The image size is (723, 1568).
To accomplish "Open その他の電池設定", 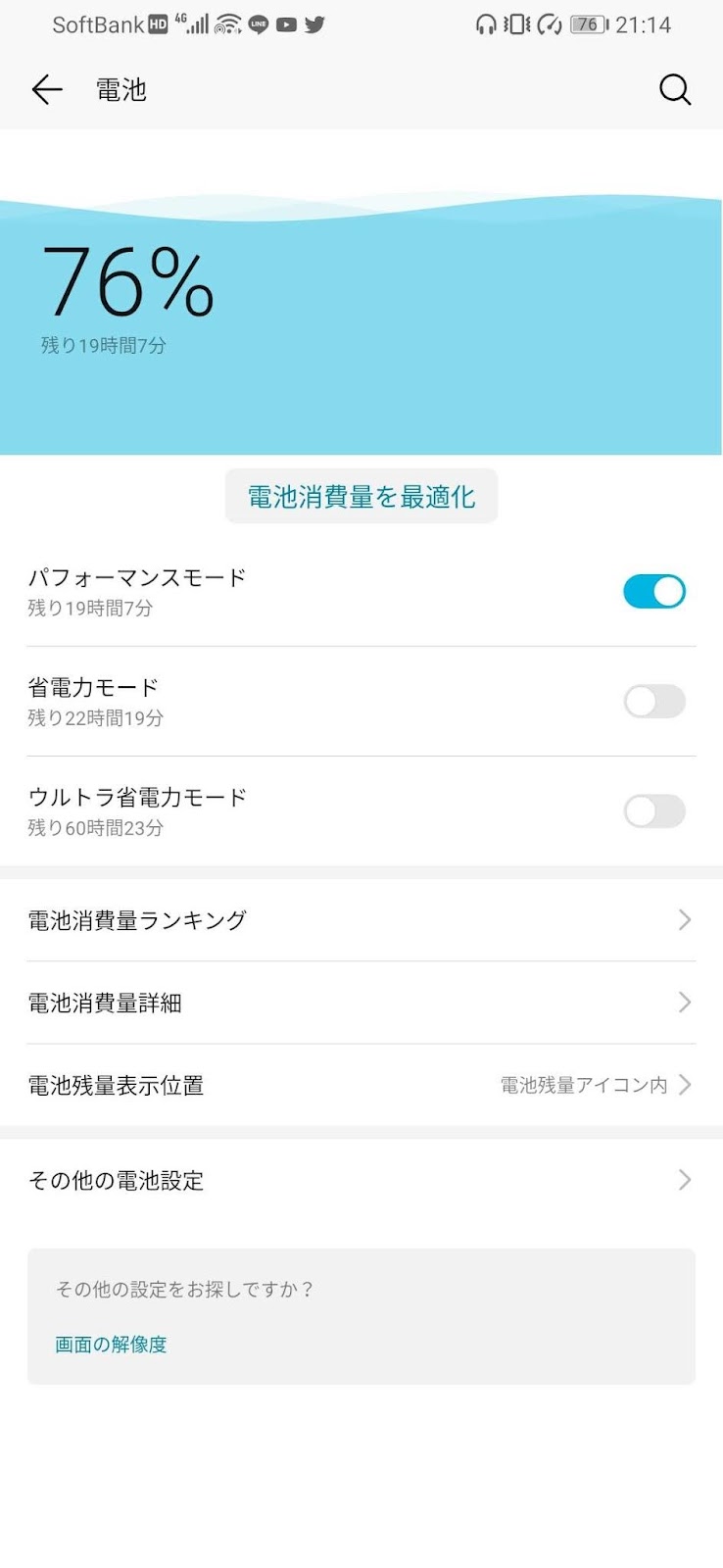I will (361, 1180).
